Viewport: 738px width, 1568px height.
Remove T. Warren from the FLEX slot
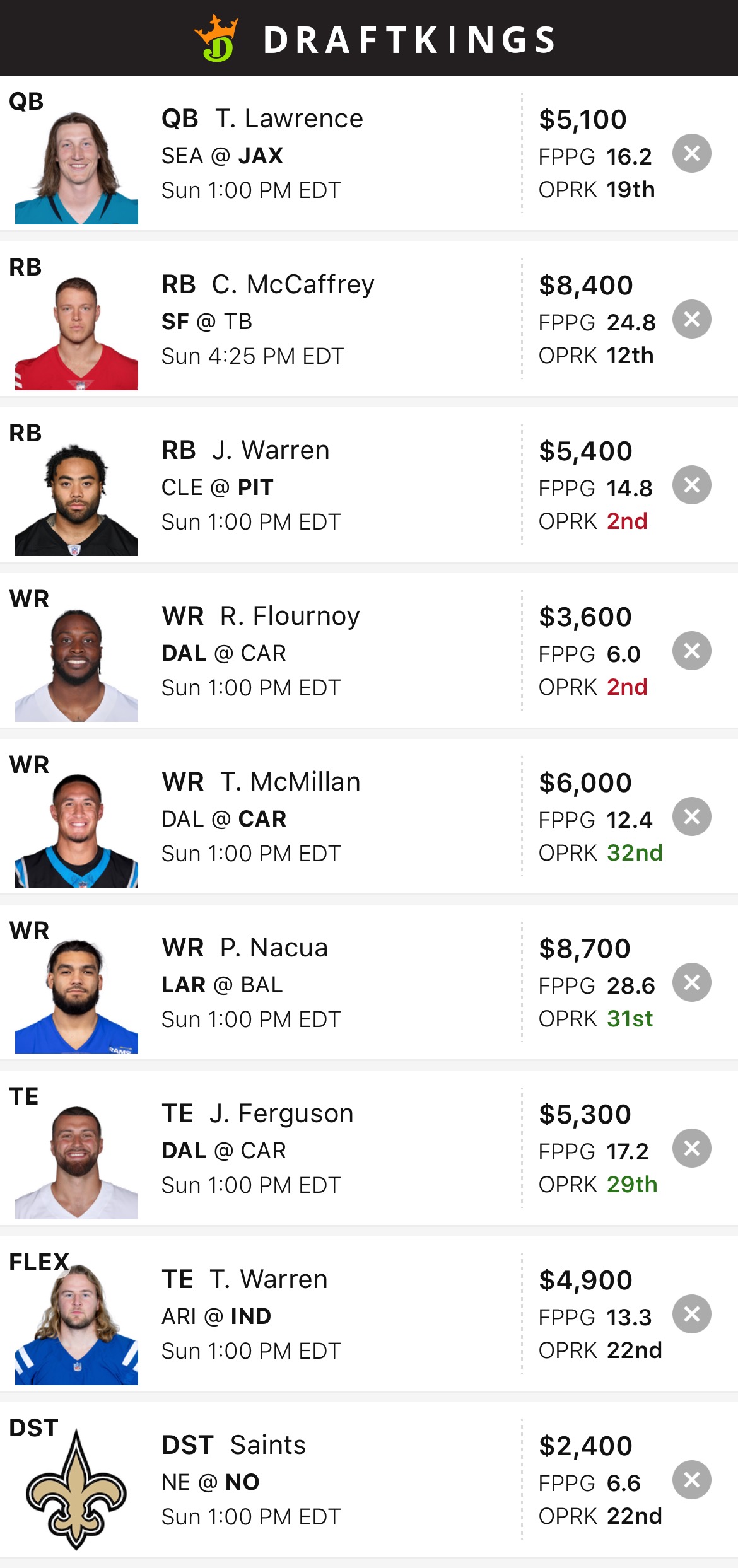coord(691,1314)
